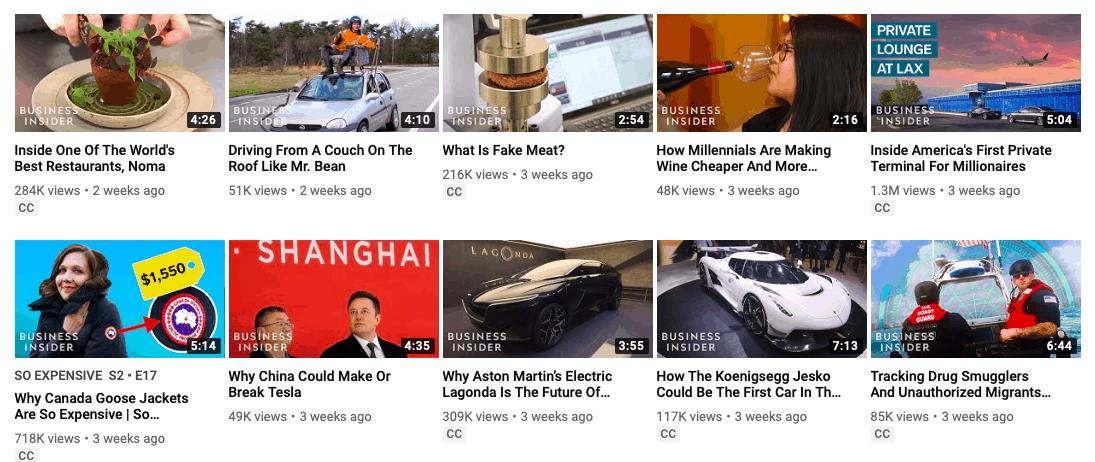Open the Koenigsegg Jesko video
Screen dimensions: 1095x462
(761, 299)
